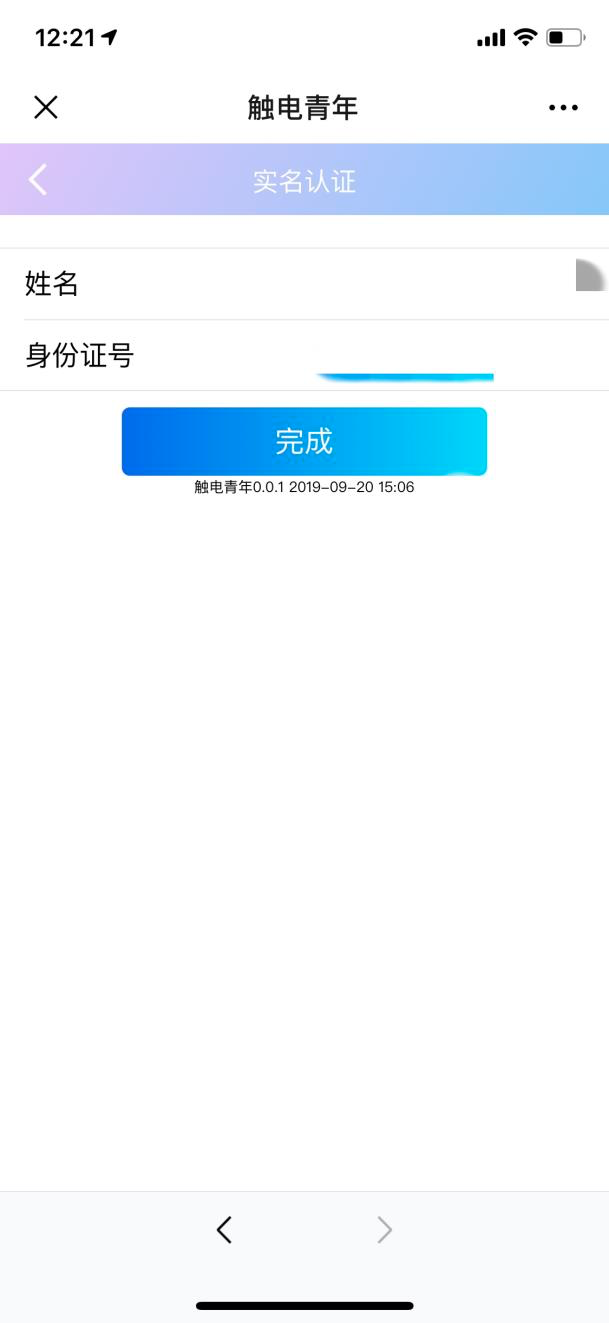Image resolution: width=609 pixels, height=1323 pixels.
Task: Navigate back using the bottom browser arrow
Action: 224,1230
